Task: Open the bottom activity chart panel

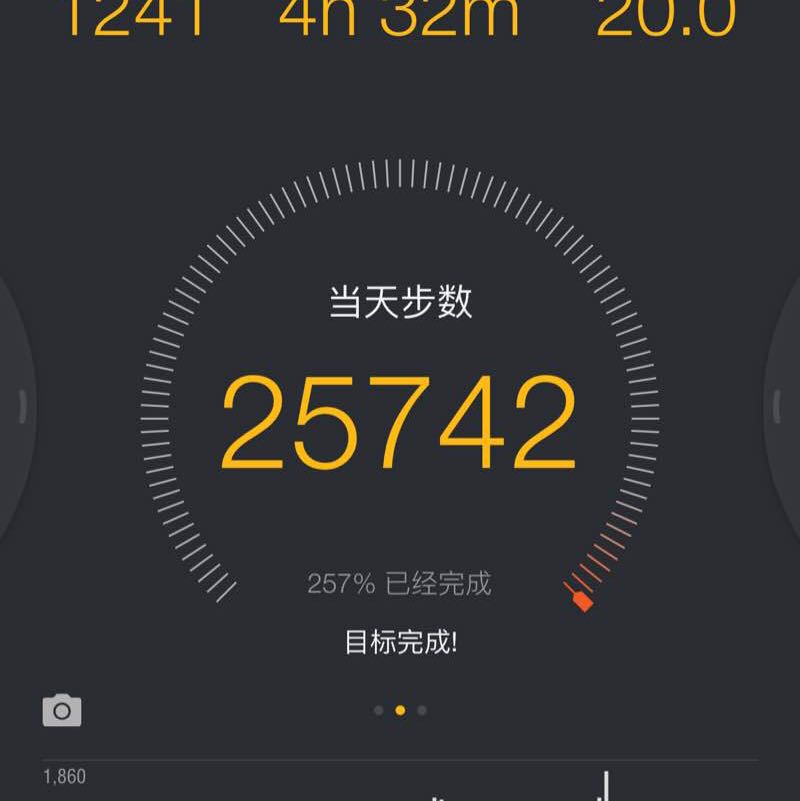Action: [x=400, y=780]
